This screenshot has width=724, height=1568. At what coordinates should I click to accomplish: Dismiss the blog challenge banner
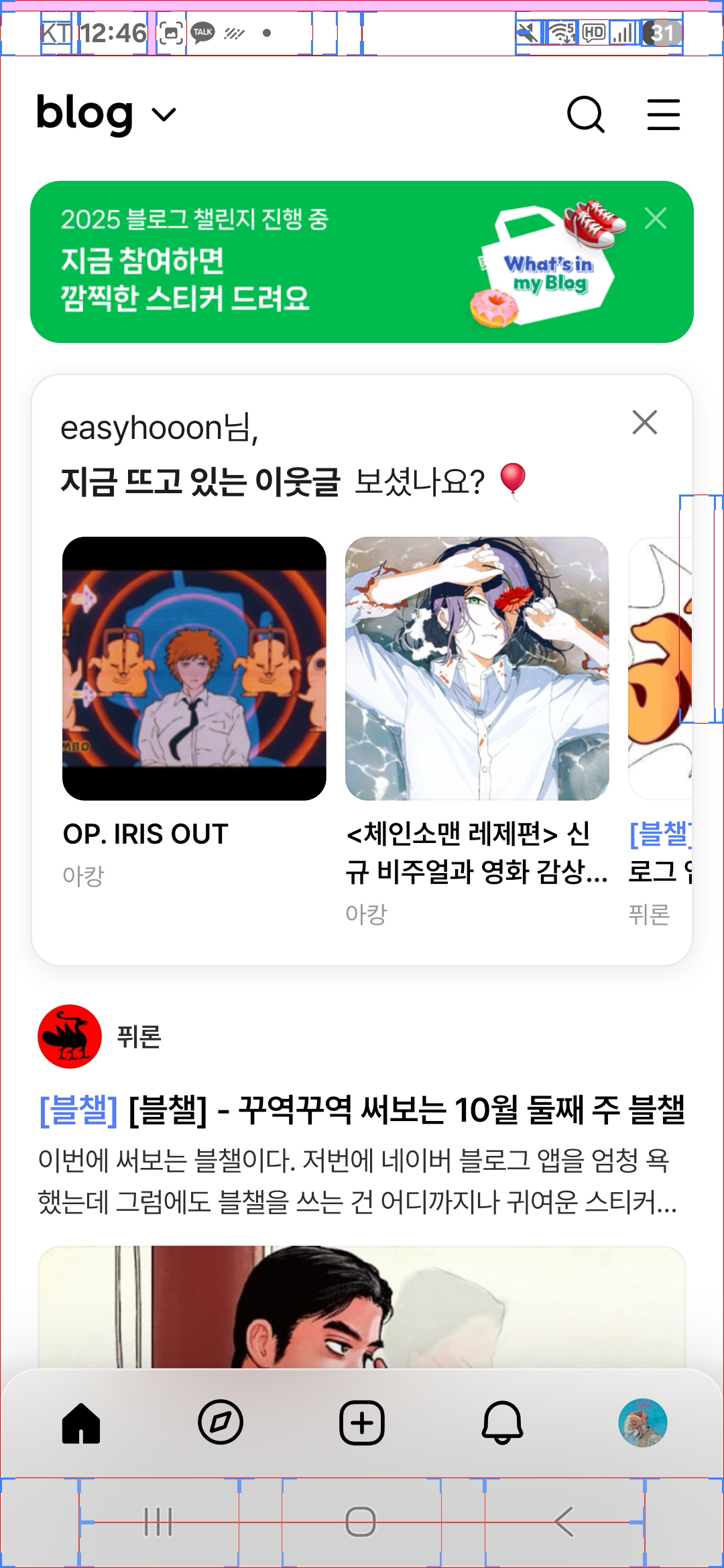coord(655,218)
